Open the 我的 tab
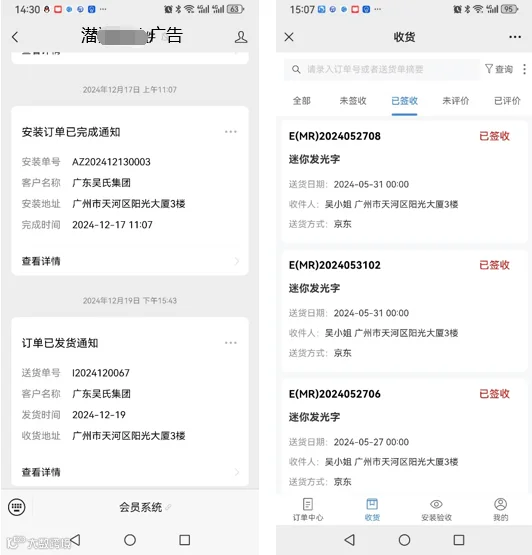The width and height of the screenshot is (532, 555). tap(500, 509)
